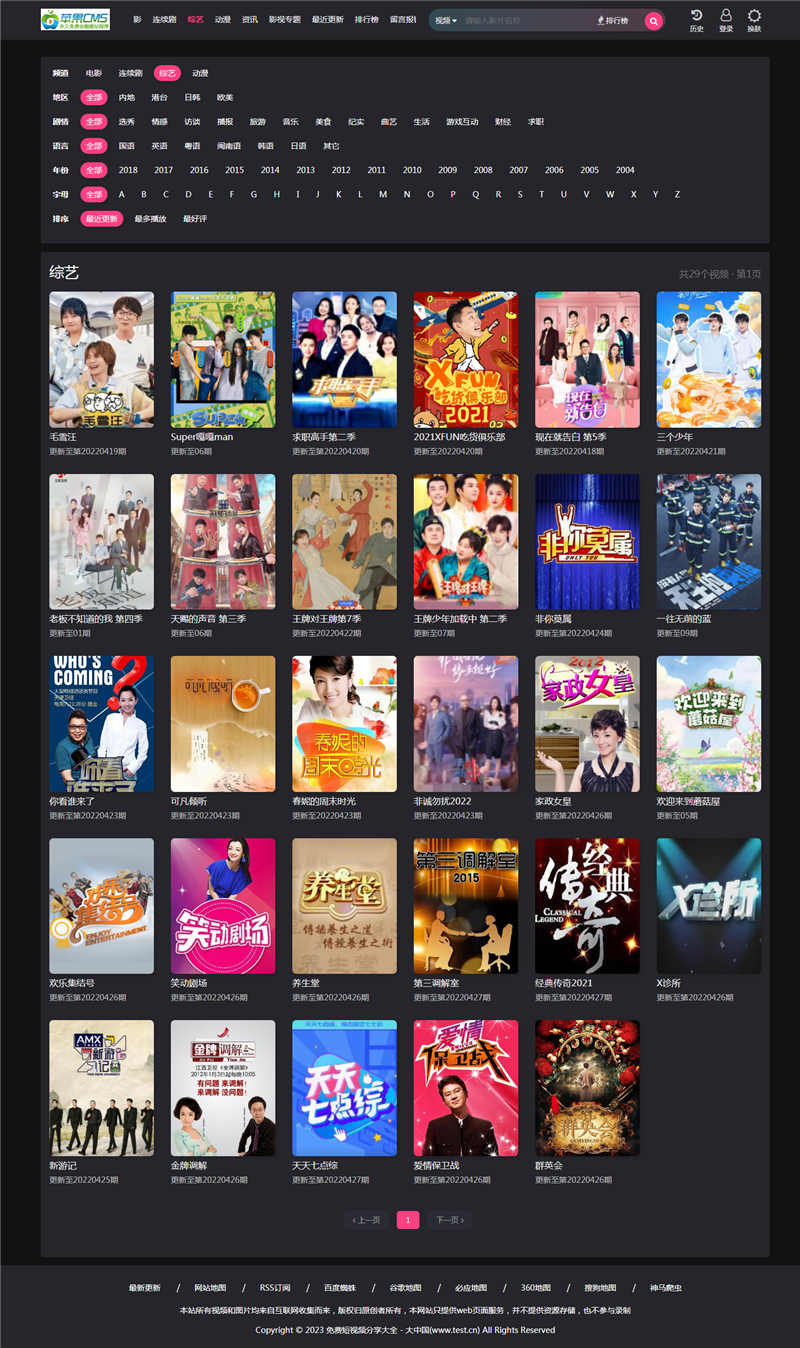Open the 历史 history icon
The width and height of the screenshot is (800, 1348).
click(x=697, y=19)
